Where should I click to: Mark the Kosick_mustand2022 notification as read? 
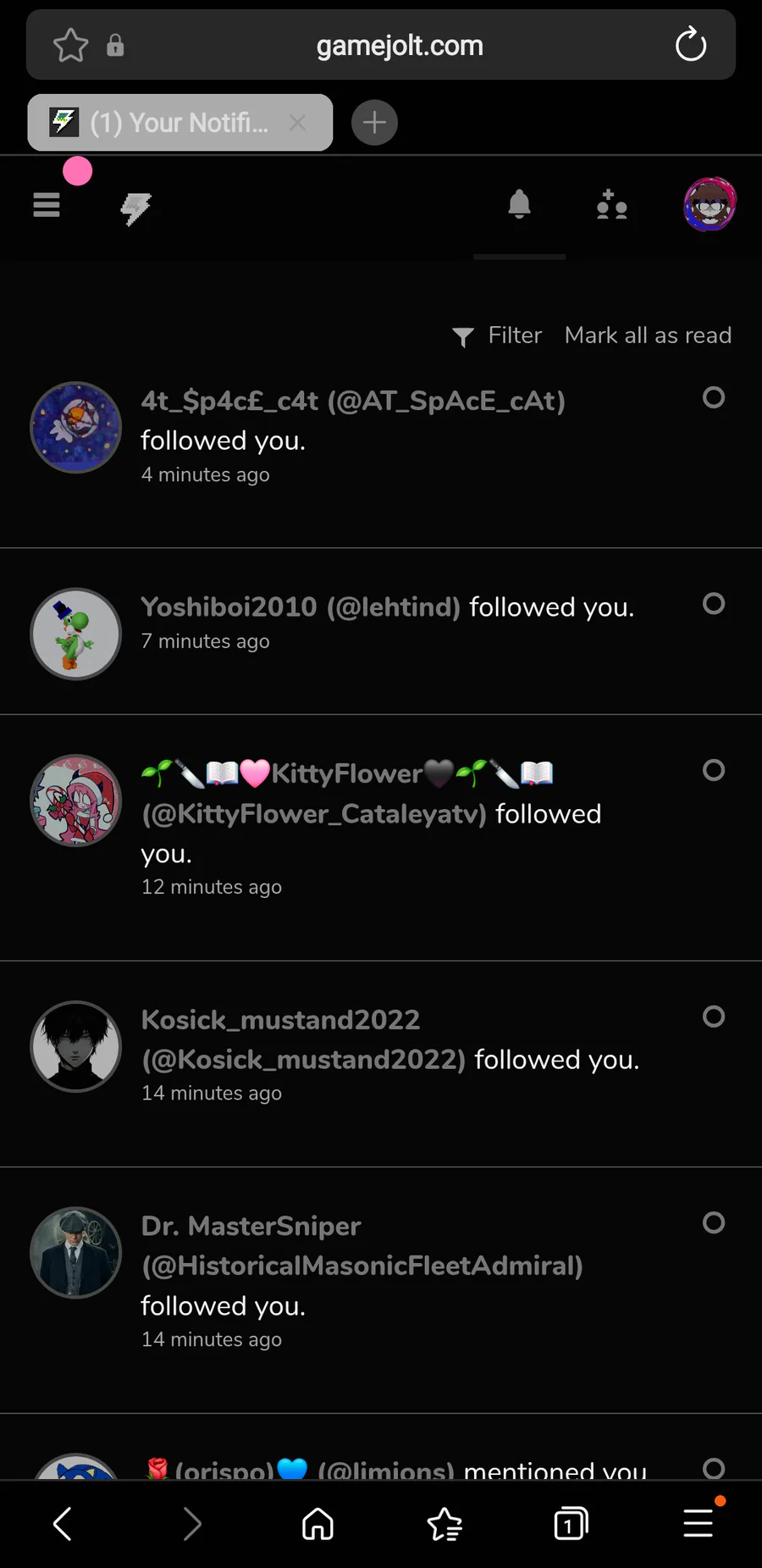(714, 1017)
